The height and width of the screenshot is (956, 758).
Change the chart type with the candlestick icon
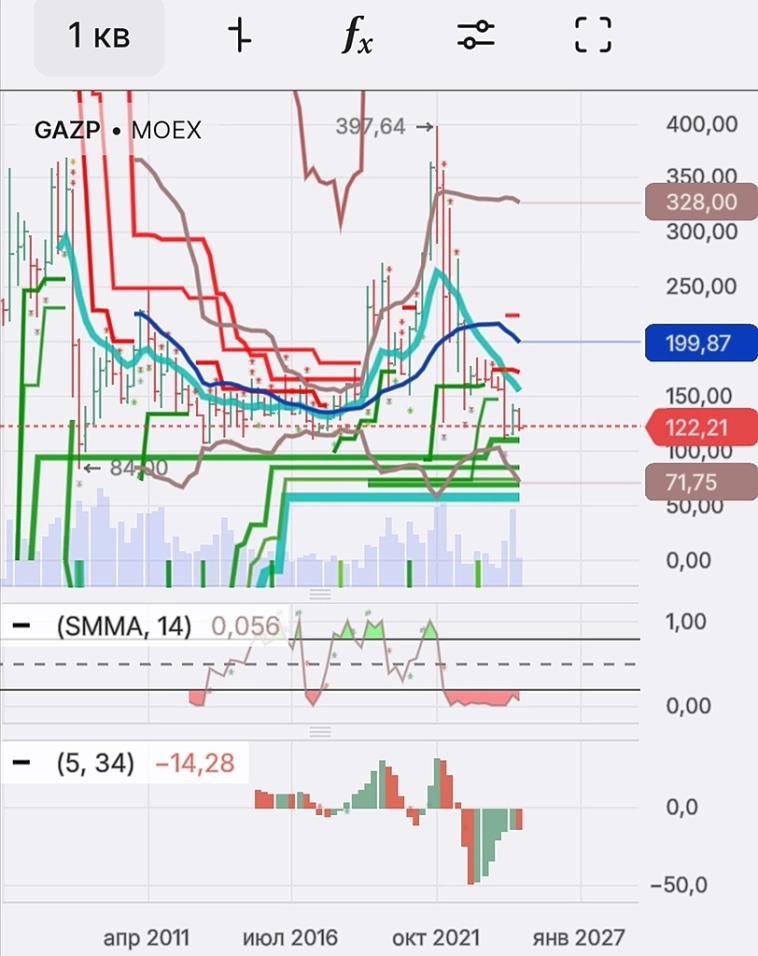(x=239, y=37)
